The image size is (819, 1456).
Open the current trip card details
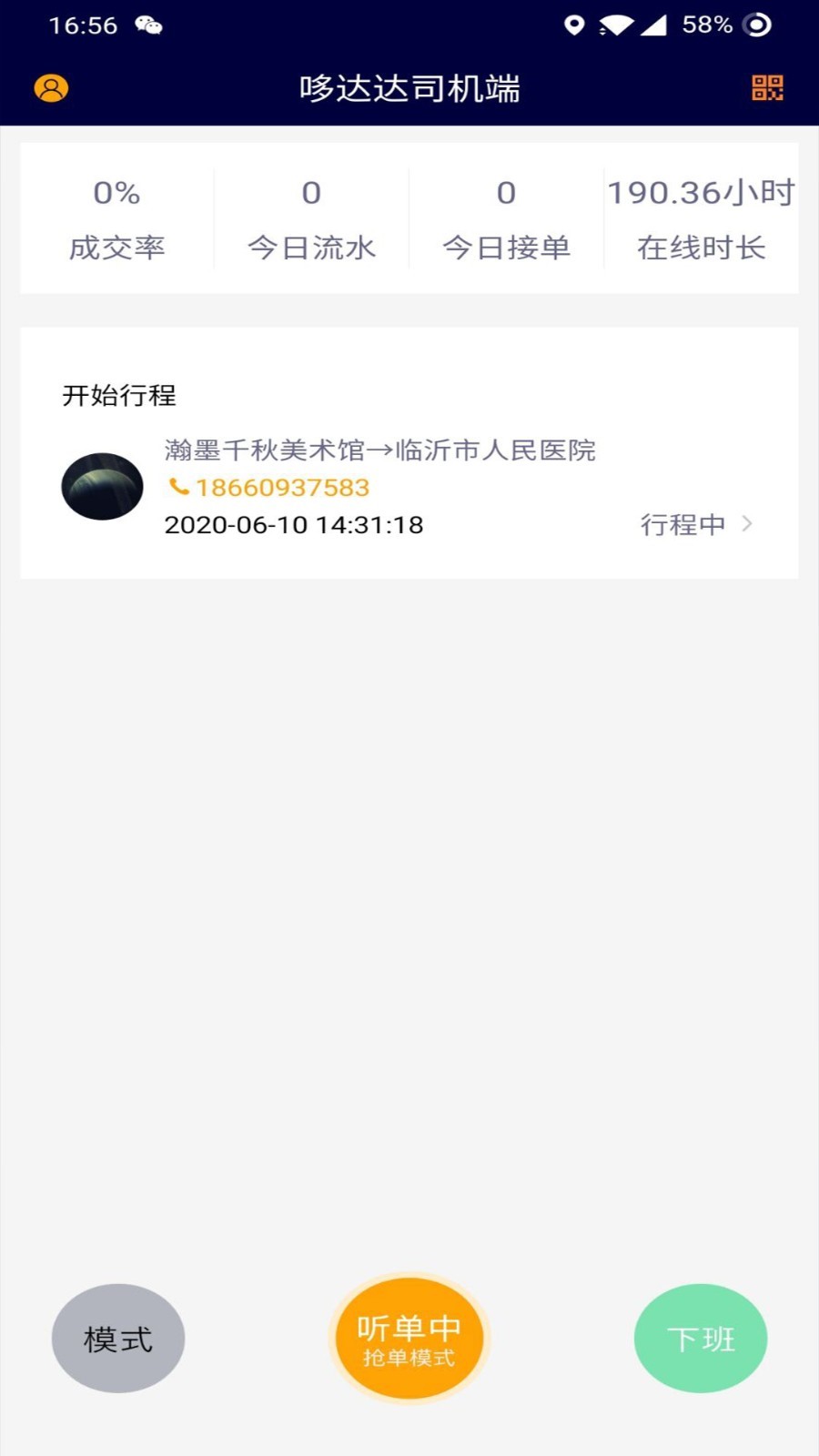coord(409,487)
